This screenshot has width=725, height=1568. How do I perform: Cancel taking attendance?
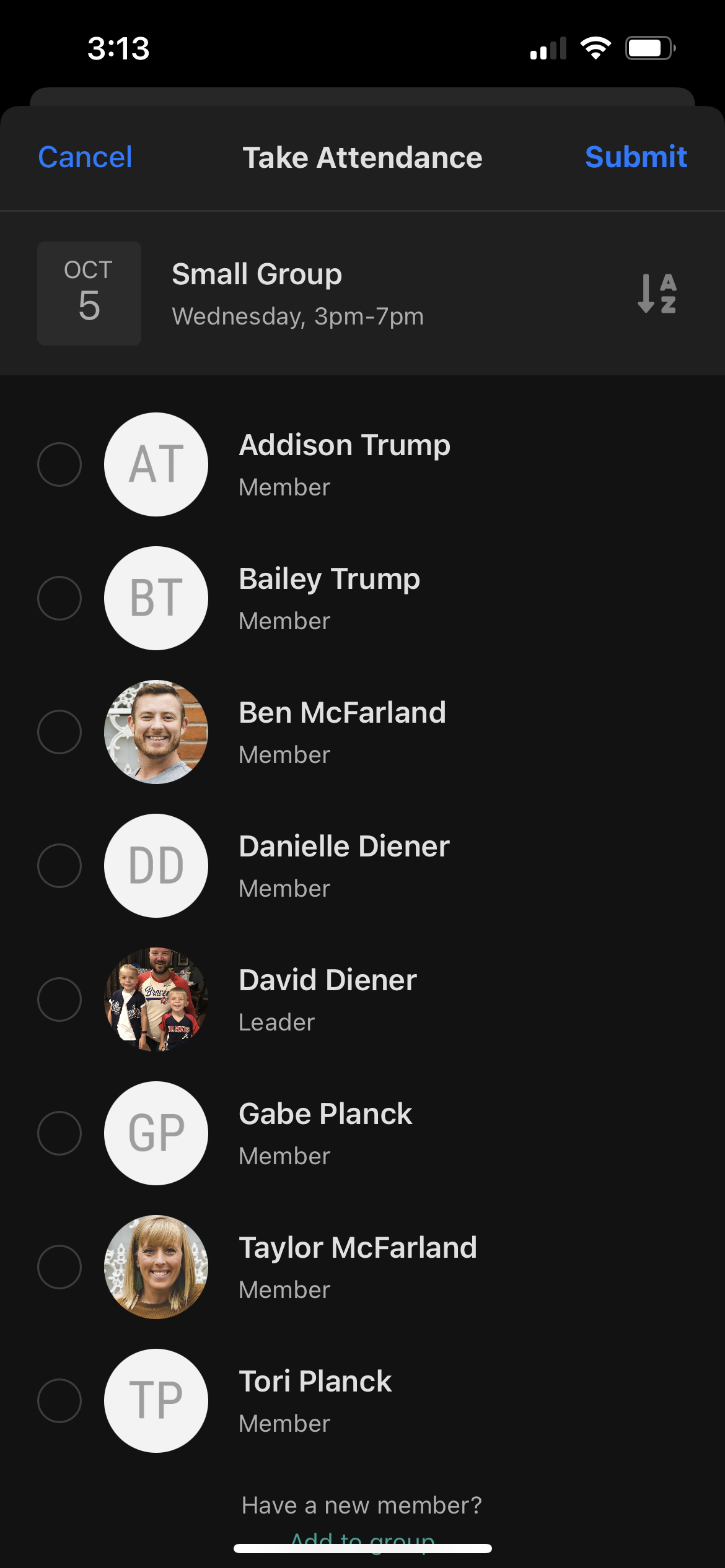tap(85, 157)
